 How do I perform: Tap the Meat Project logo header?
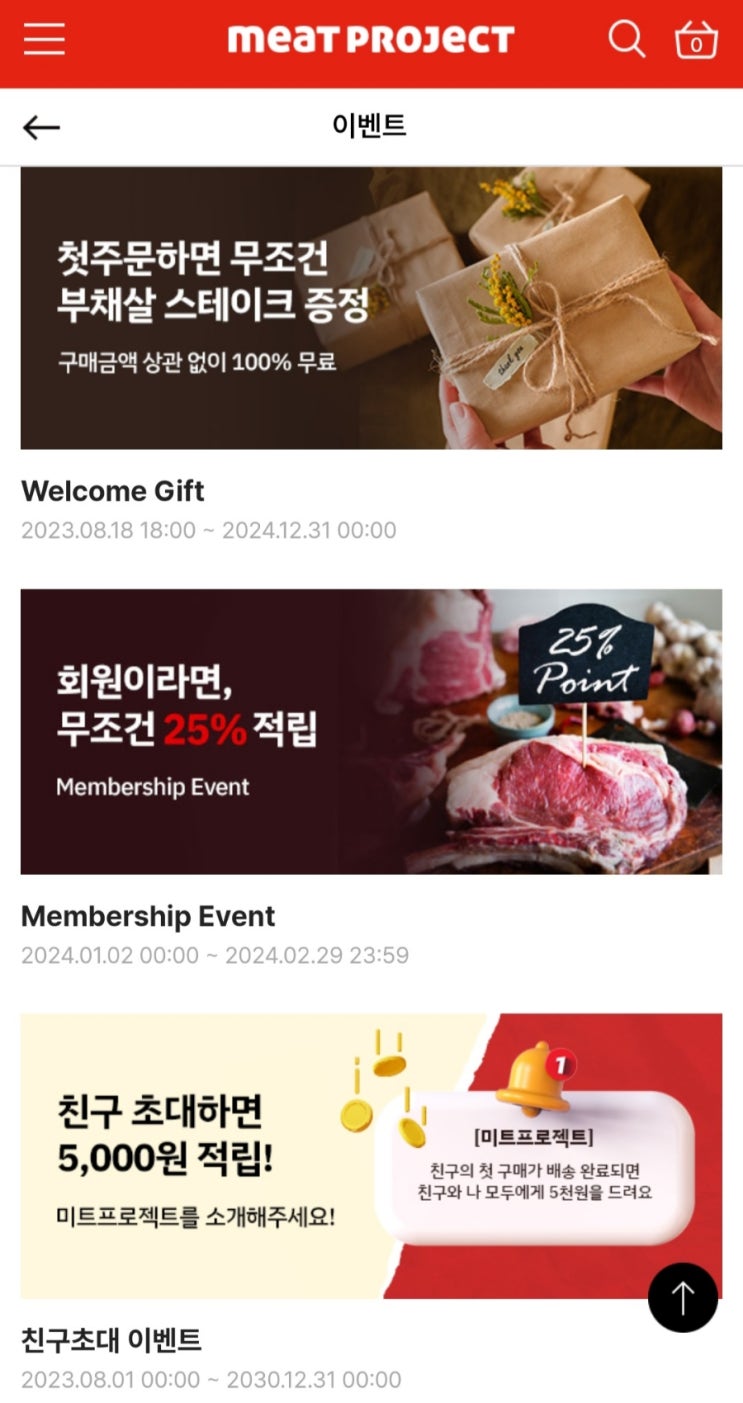coord(371,40)
